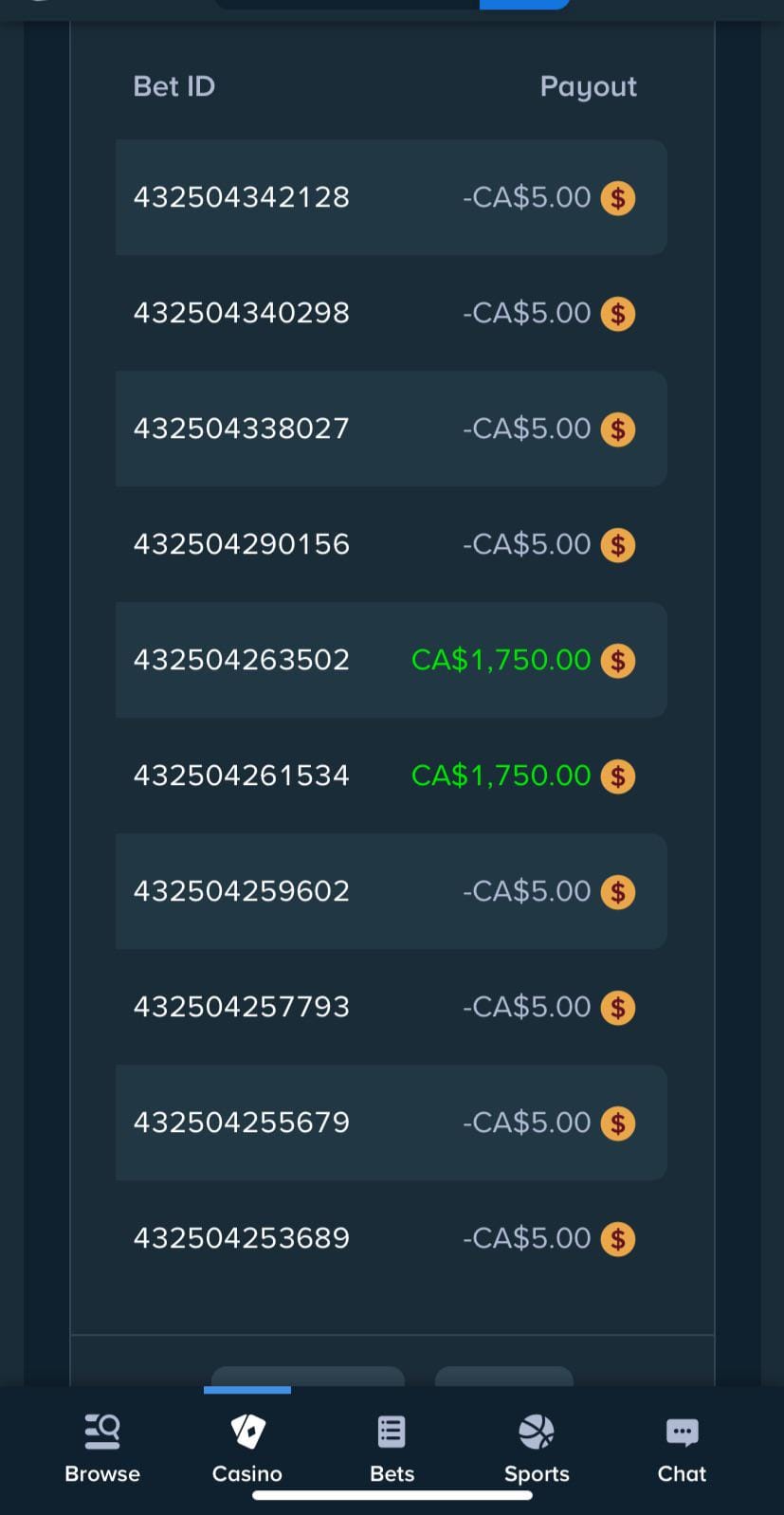784x1515 pixels.
Task: Tap the home indicator bar at screen bottom
Action: pos(392,1497)
